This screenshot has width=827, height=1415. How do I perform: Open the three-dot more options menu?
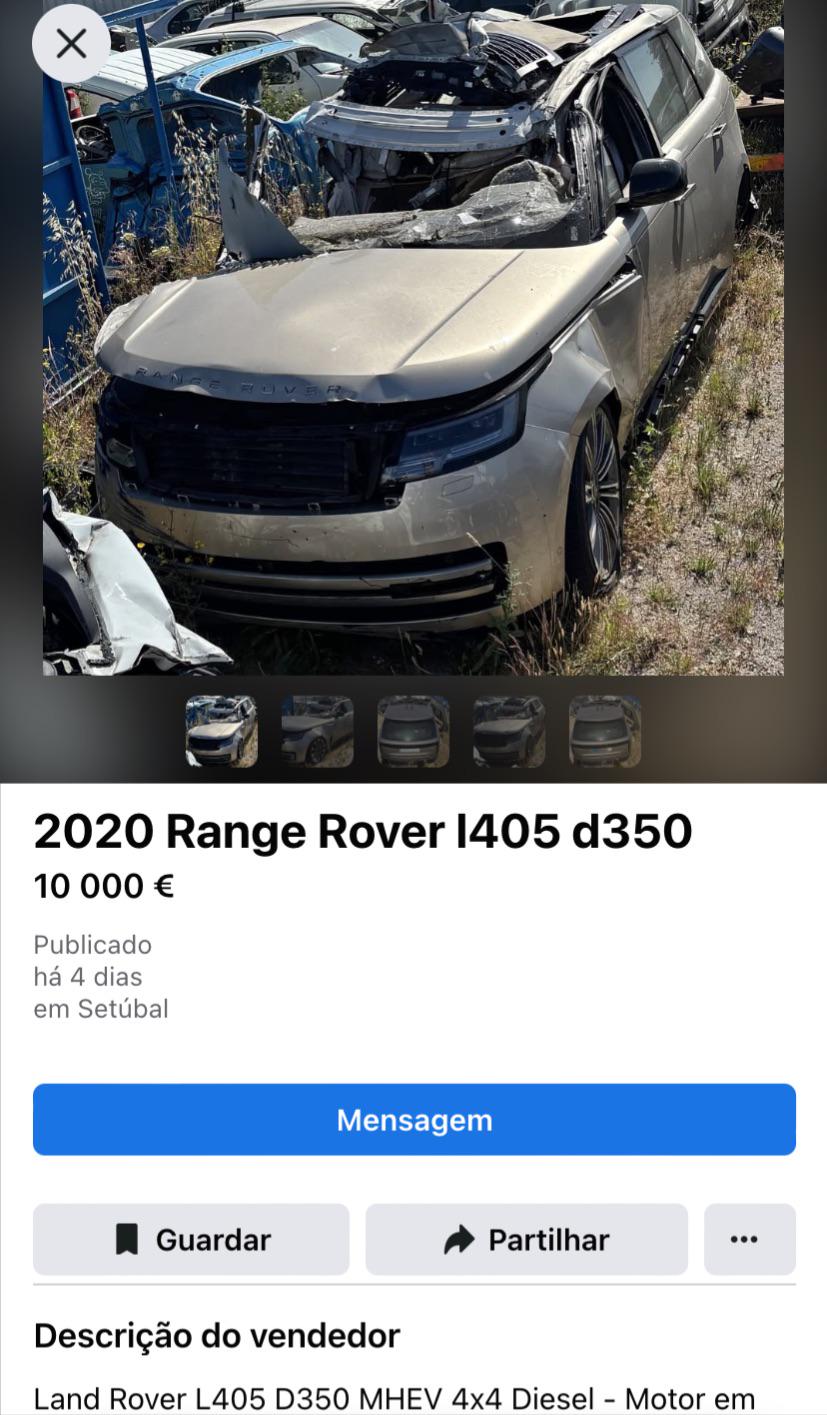coord(750,1240)
